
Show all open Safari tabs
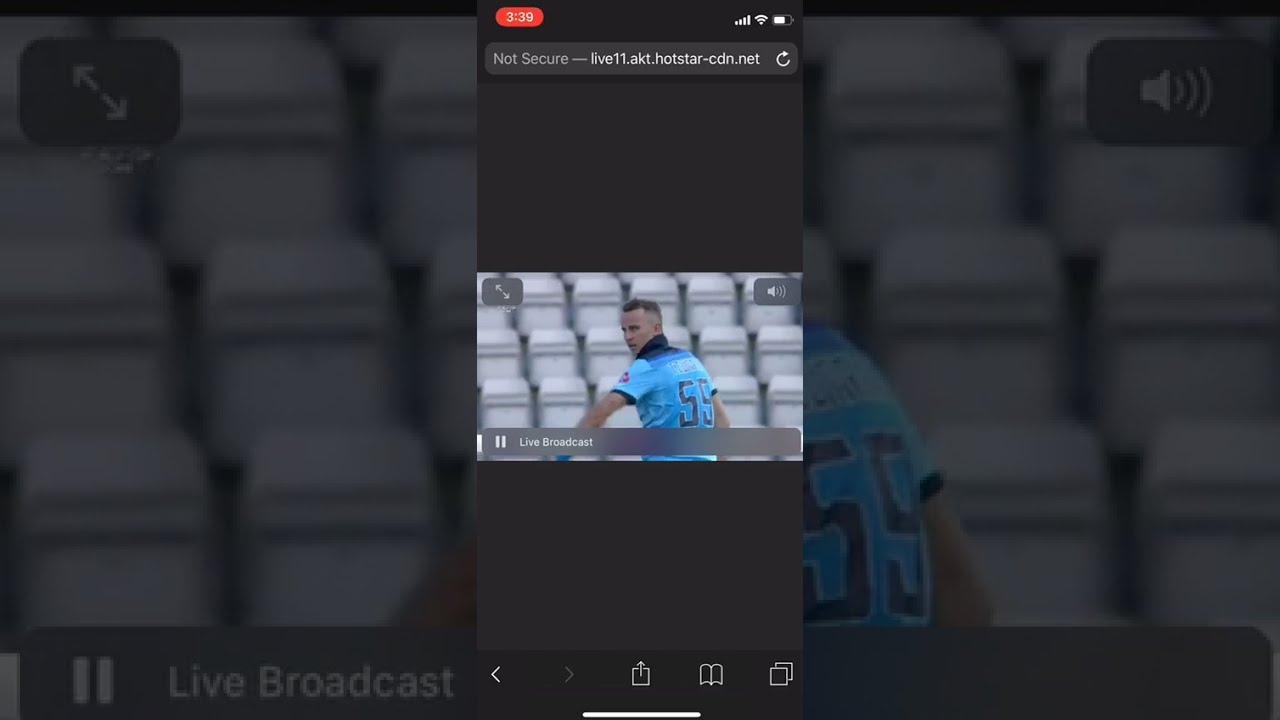tap(781, 675)
